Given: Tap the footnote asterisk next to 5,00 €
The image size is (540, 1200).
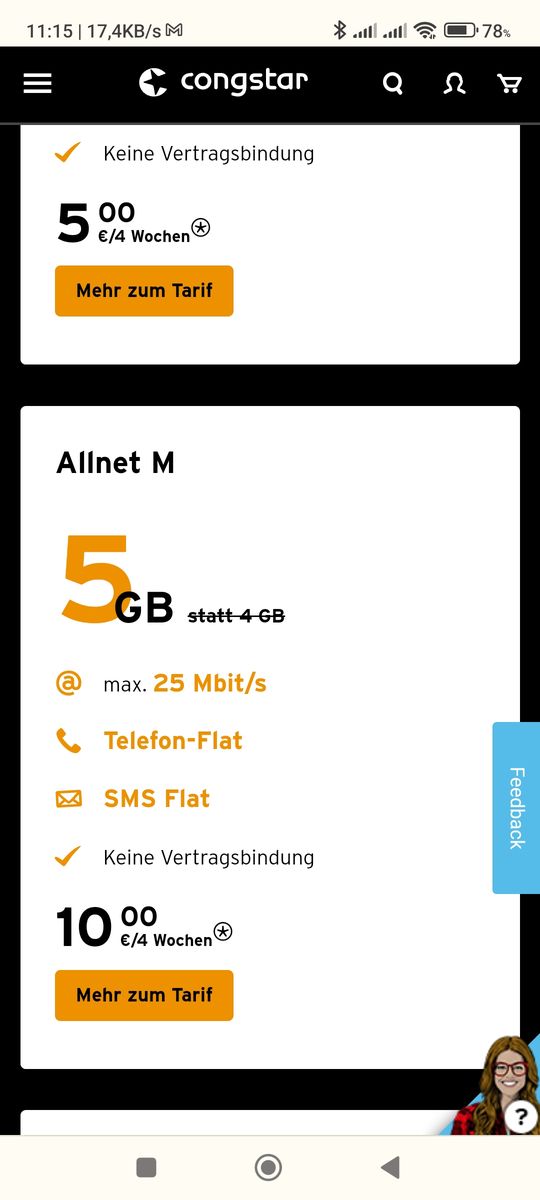Looking at the screenshot, I should [201, 227].
